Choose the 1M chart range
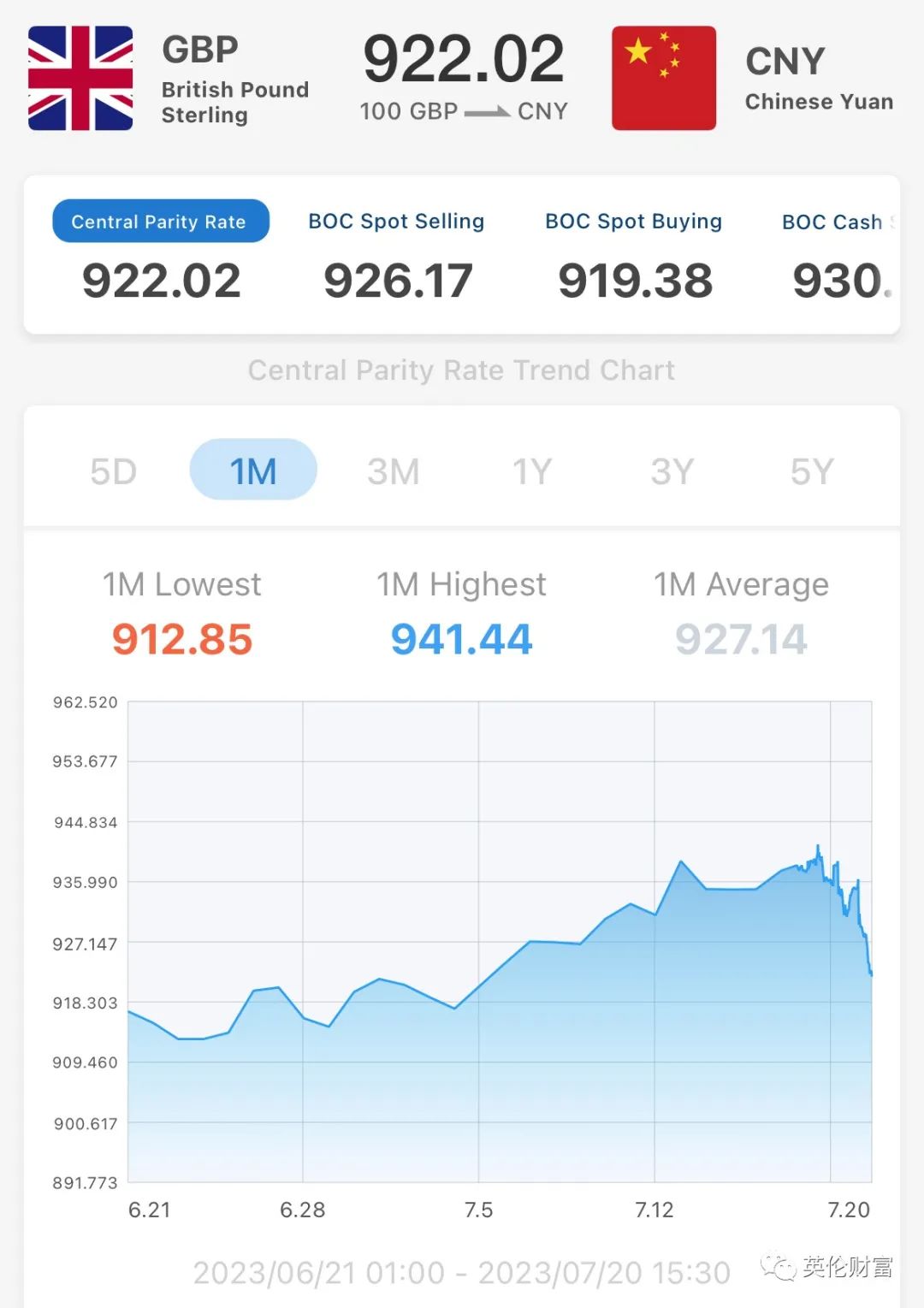Viewport: 924px width, 1308px height. (x=253, y=471)
